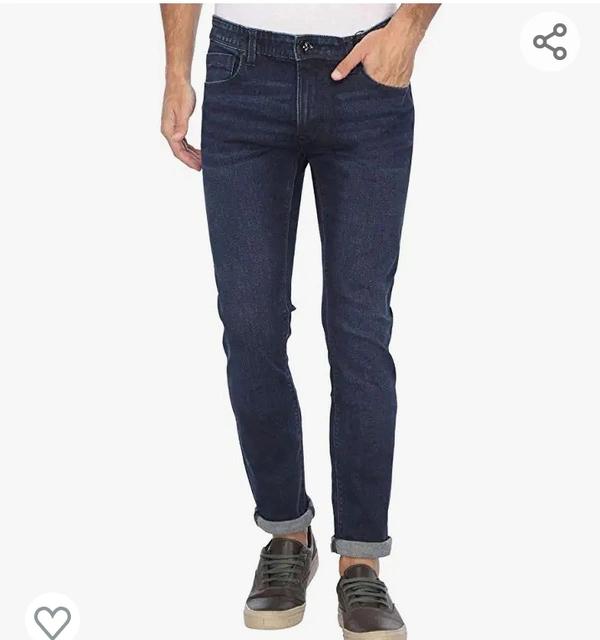Share this jeans product

click(550, 41)
